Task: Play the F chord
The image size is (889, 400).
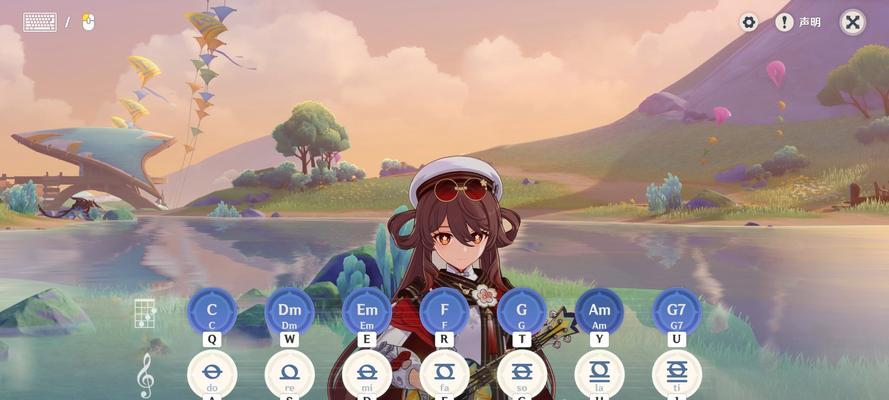Action: click(444, 311)
